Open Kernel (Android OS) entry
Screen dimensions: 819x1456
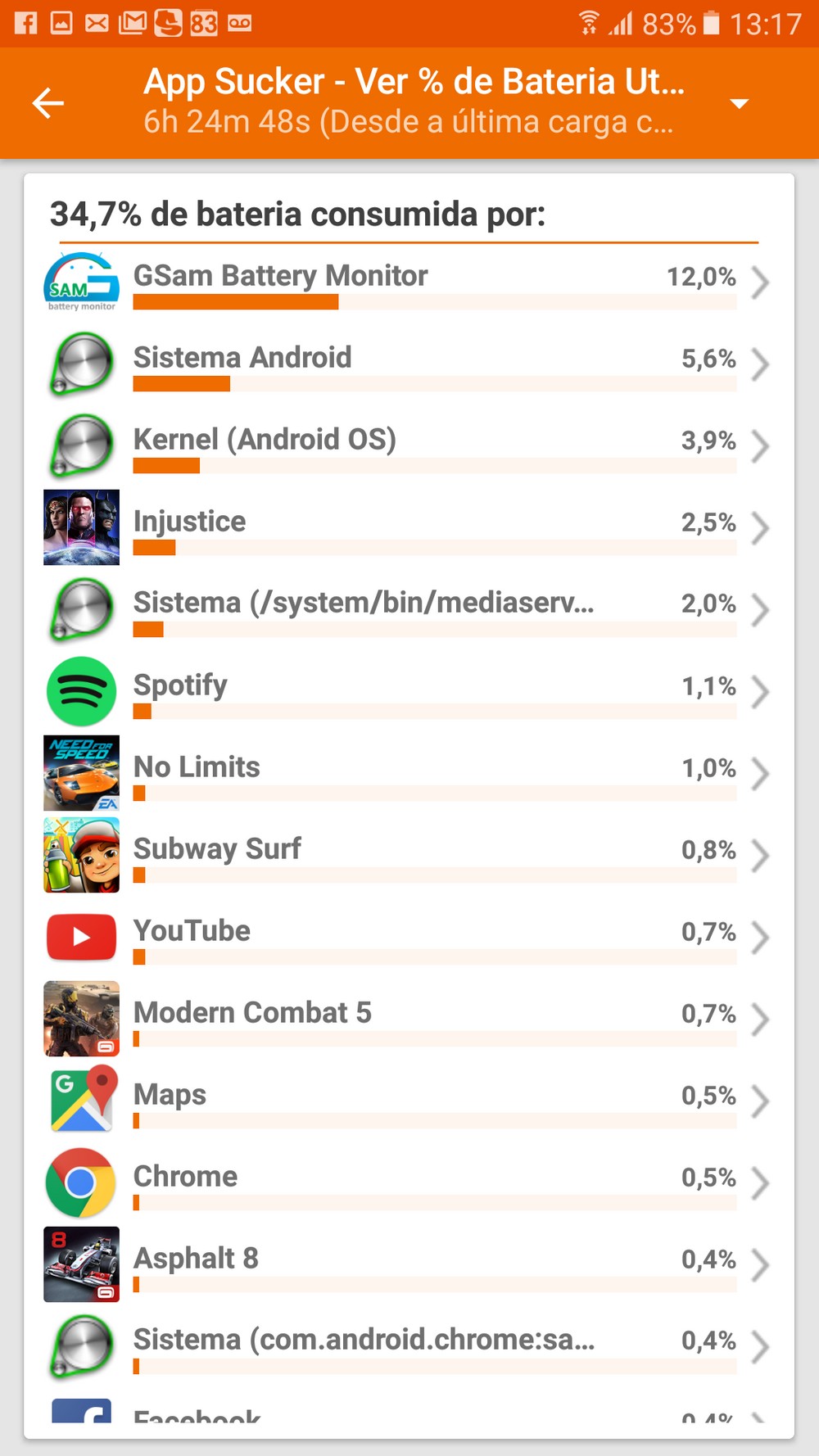pos(409,446)
